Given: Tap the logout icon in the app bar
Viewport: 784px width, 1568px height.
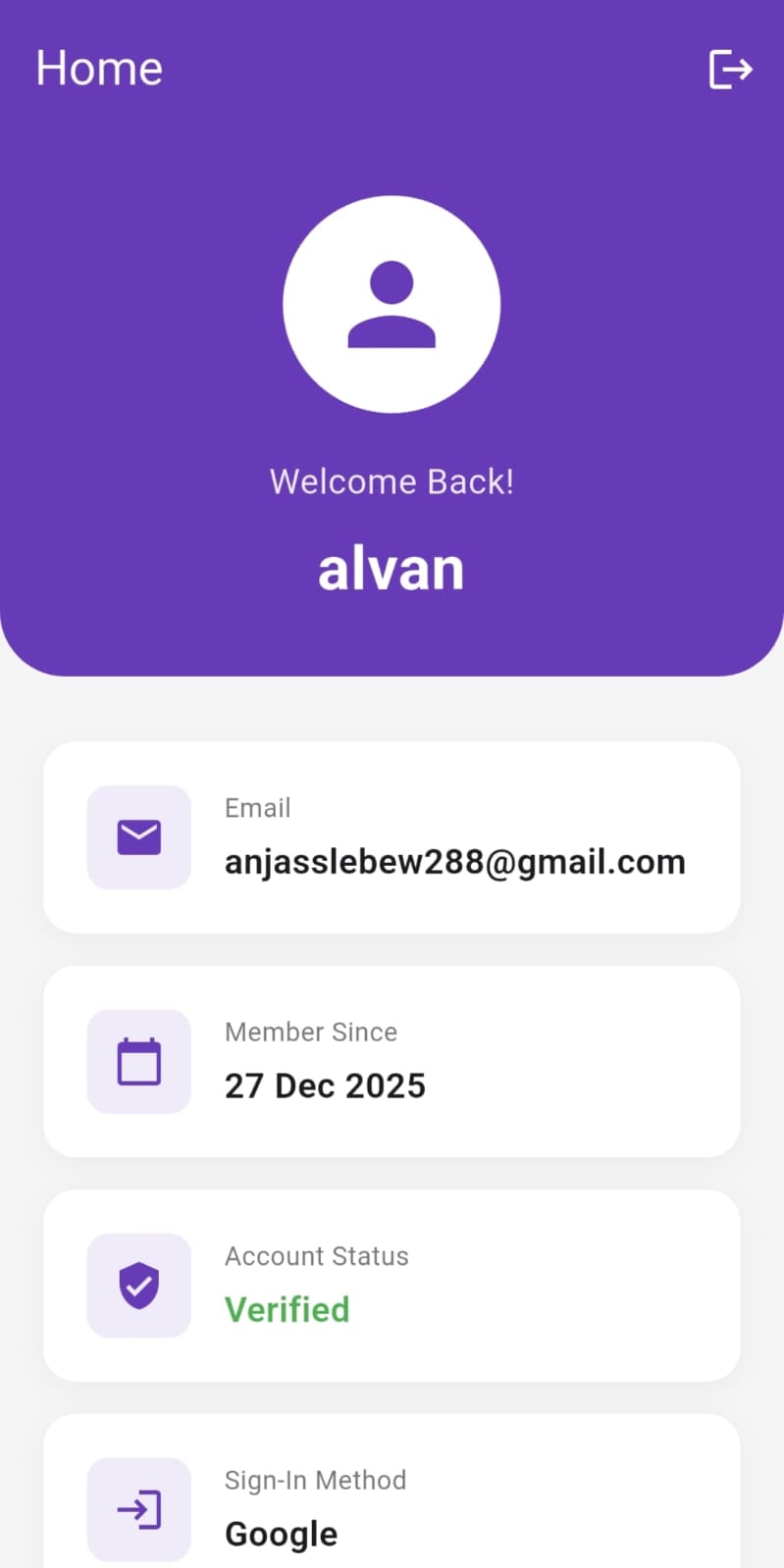Looking at the screenshot, I should [x=730, y=70].
